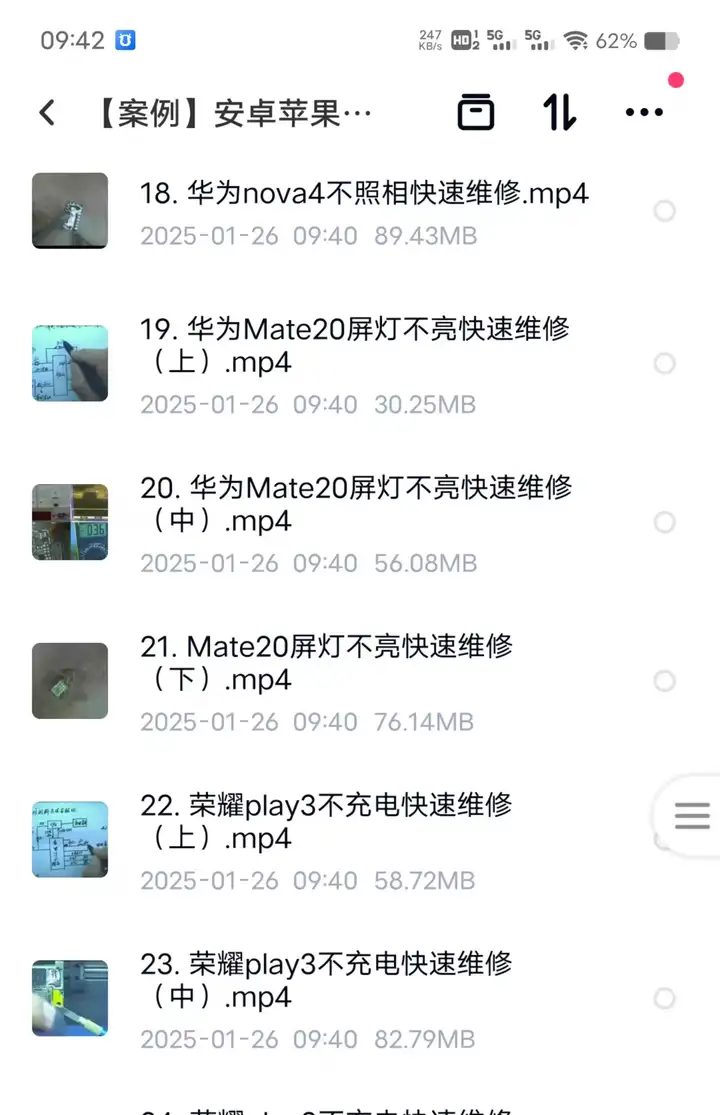This screenshot has height=1115, width=720.
Task: Tap the floating hamburger menu button
Action: point(694,816)
